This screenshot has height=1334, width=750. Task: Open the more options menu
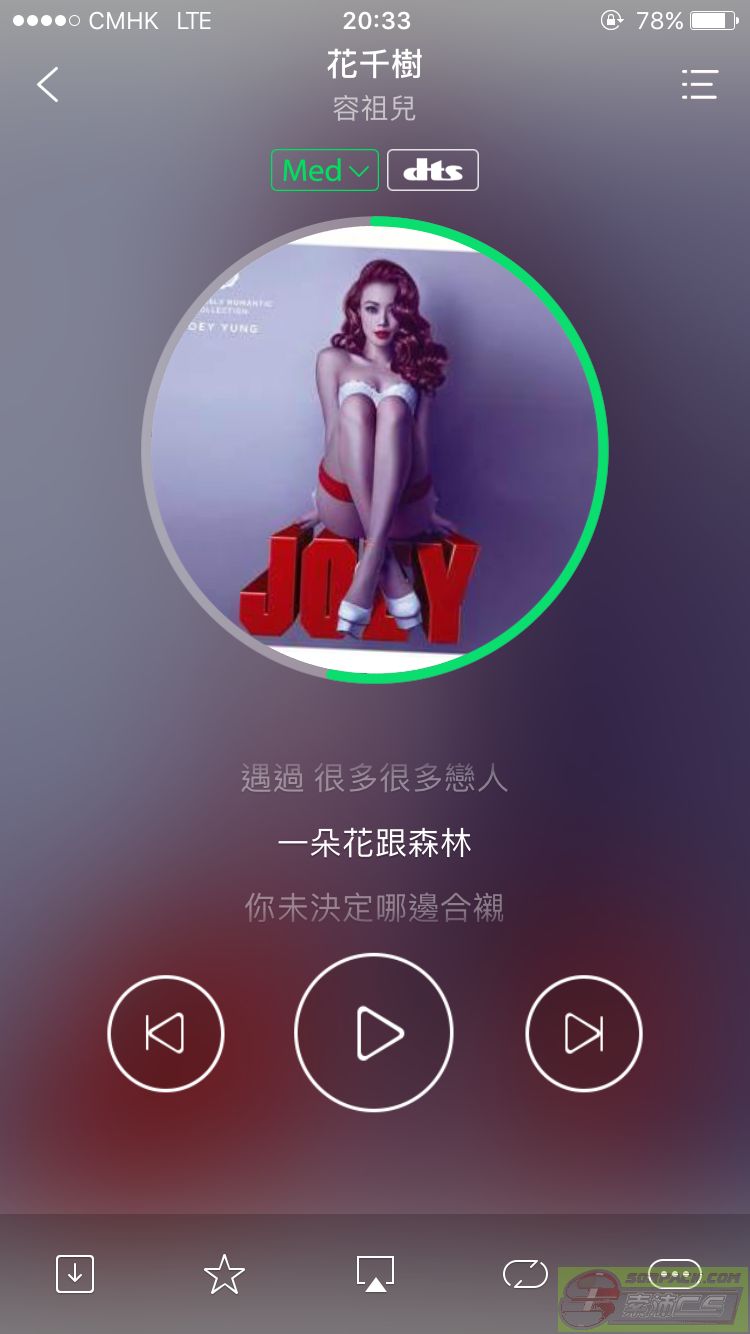coord(675,1273)
